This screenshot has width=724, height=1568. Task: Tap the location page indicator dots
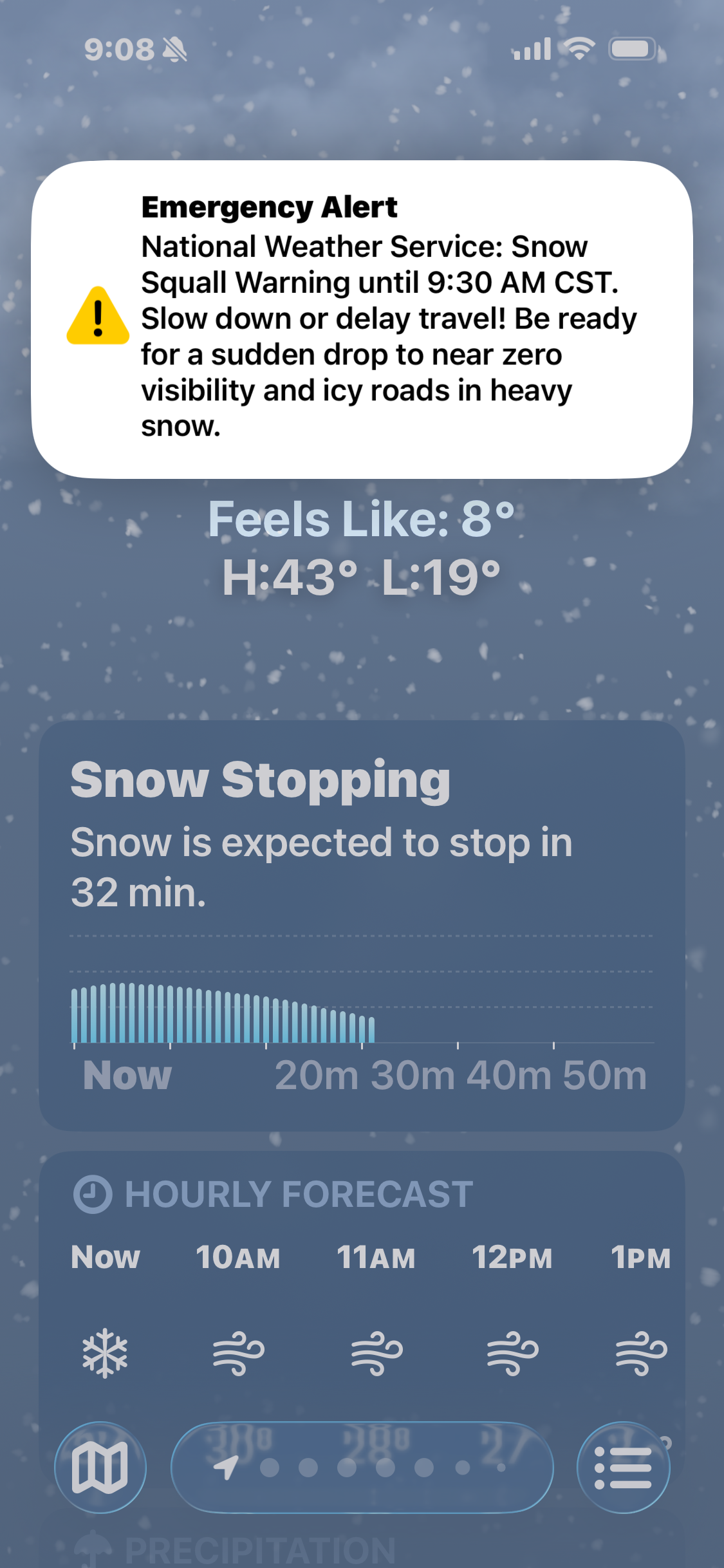362,1467
